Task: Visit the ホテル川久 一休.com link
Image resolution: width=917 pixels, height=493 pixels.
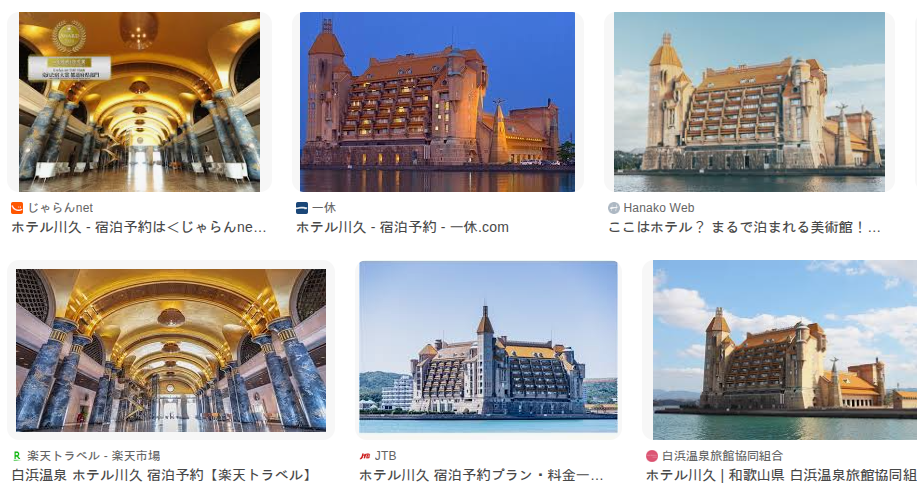Action: (402, 228)
